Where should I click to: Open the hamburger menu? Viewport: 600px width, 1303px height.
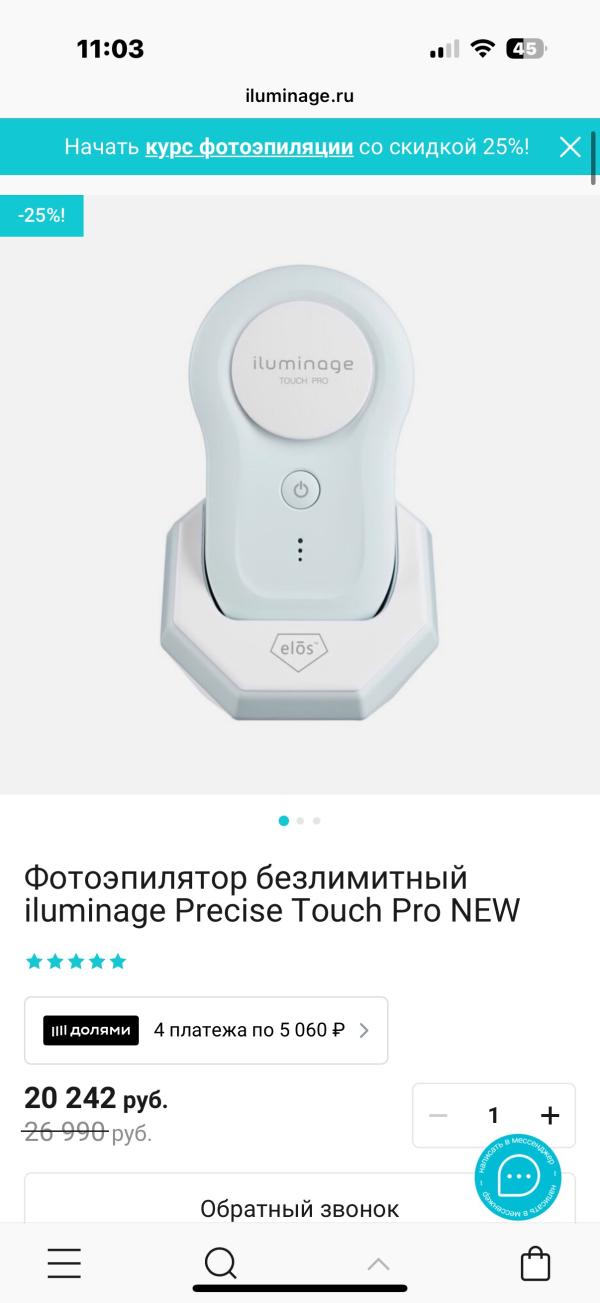[x=64, y=1264]
